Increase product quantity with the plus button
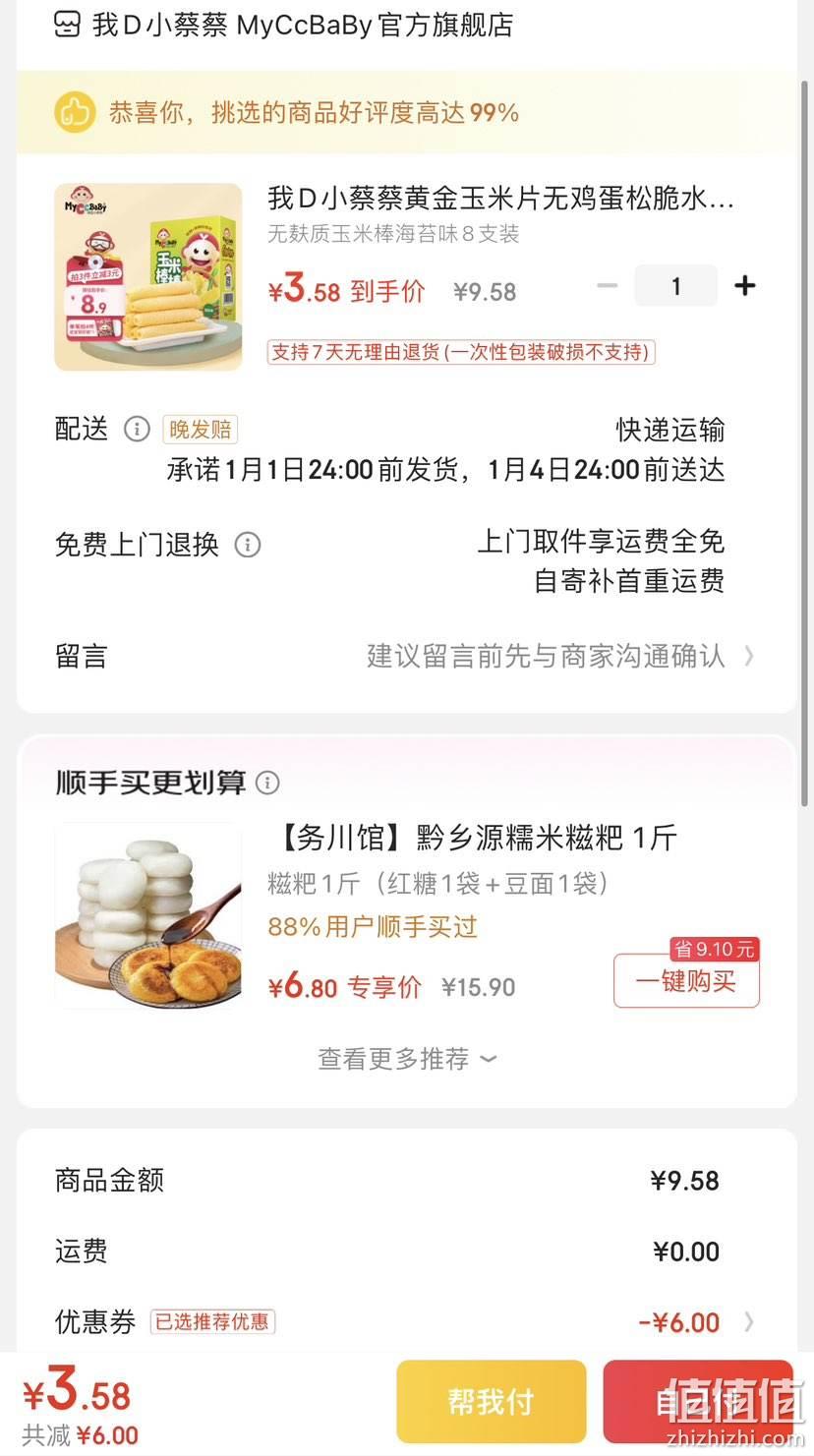Screen dimensions: 814x1456 (745, 286)
